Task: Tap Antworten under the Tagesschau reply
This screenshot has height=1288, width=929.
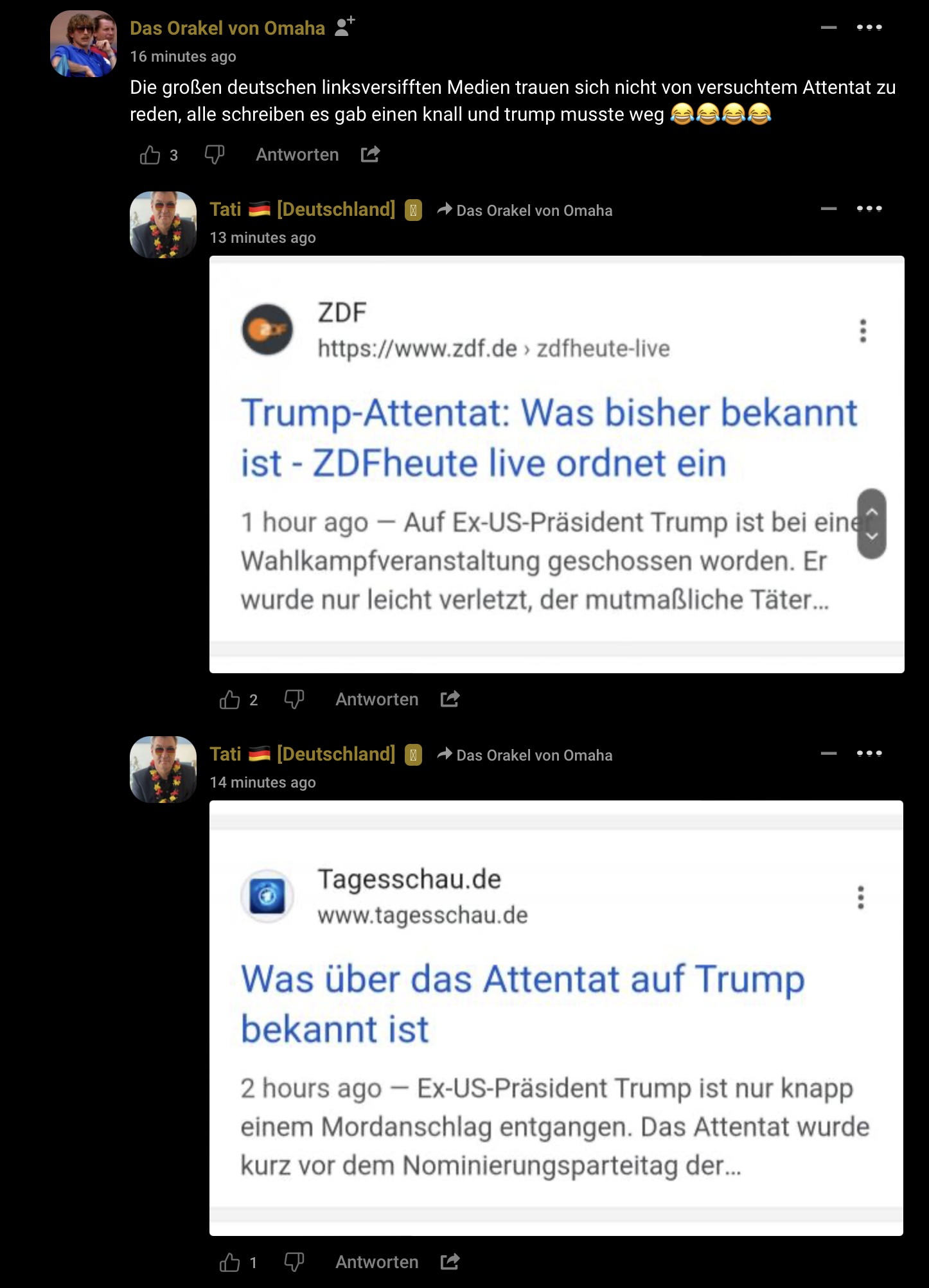Action: [x=376, y=1262]
